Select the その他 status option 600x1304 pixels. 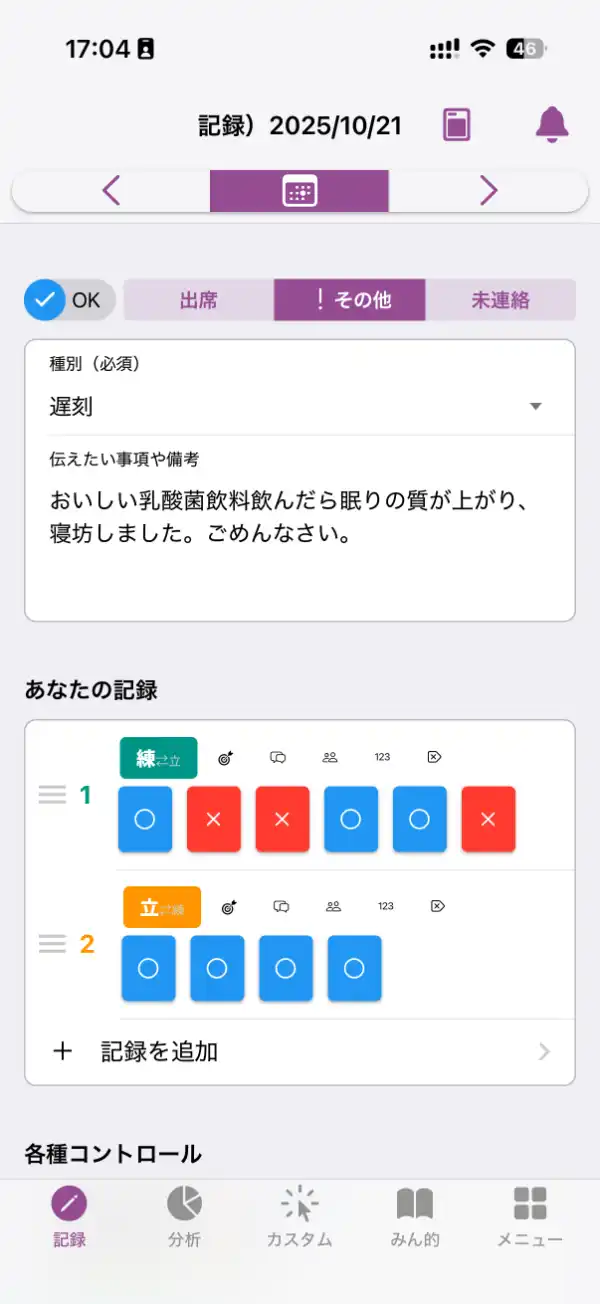point(350,299)
